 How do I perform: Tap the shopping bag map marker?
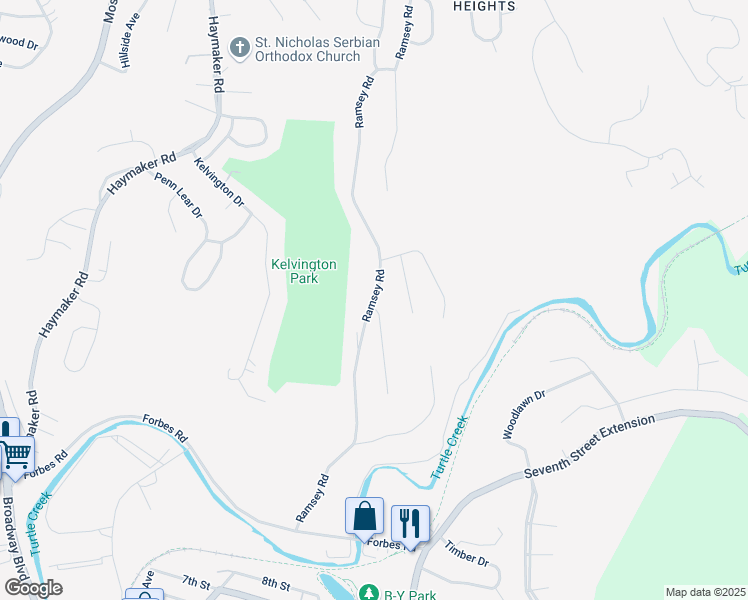(x=365, y=516)
